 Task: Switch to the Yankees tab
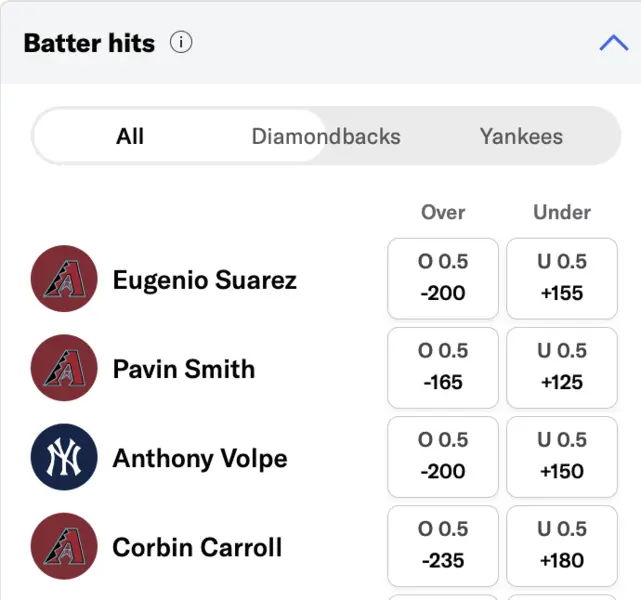[x=521, y=137]
